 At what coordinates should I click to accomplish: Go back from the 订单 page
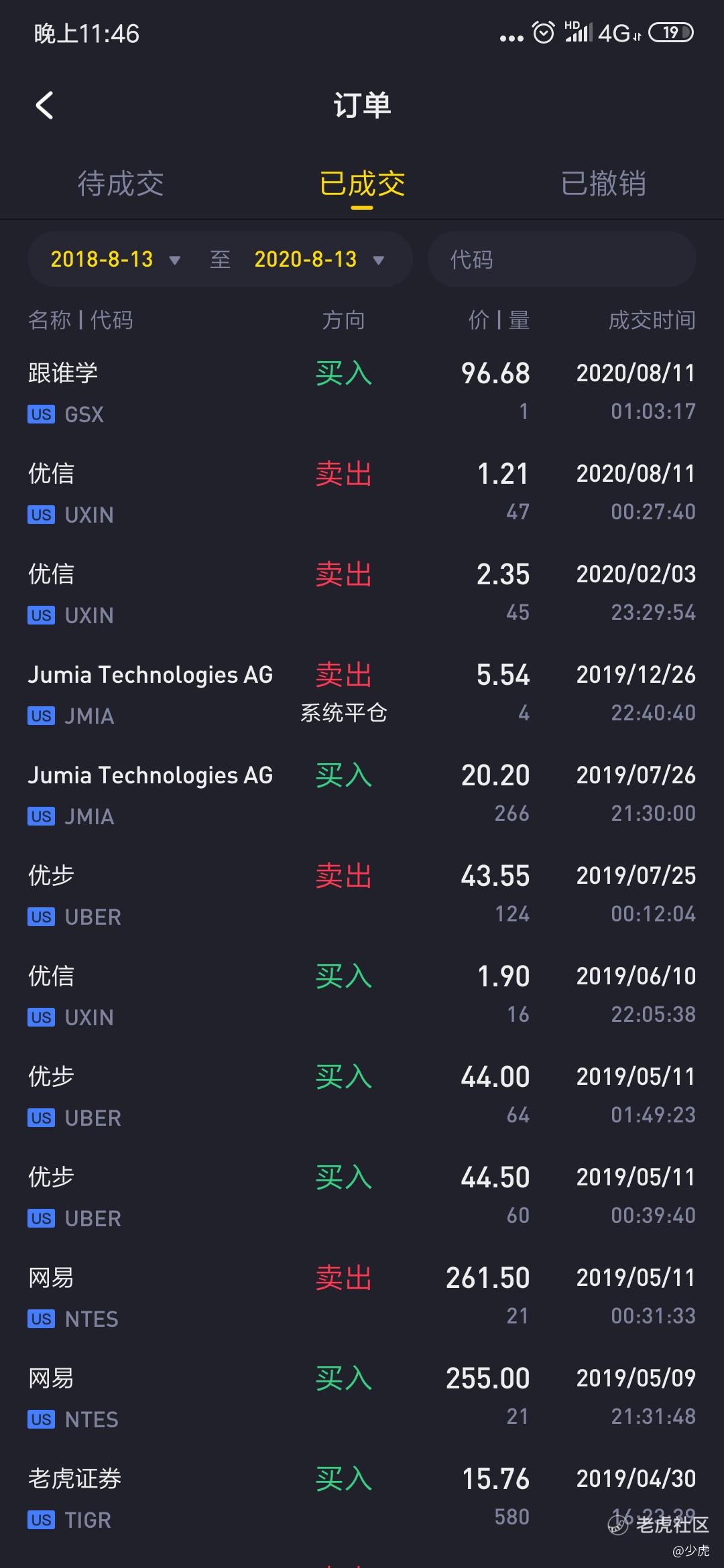click(x=44, y=105)
